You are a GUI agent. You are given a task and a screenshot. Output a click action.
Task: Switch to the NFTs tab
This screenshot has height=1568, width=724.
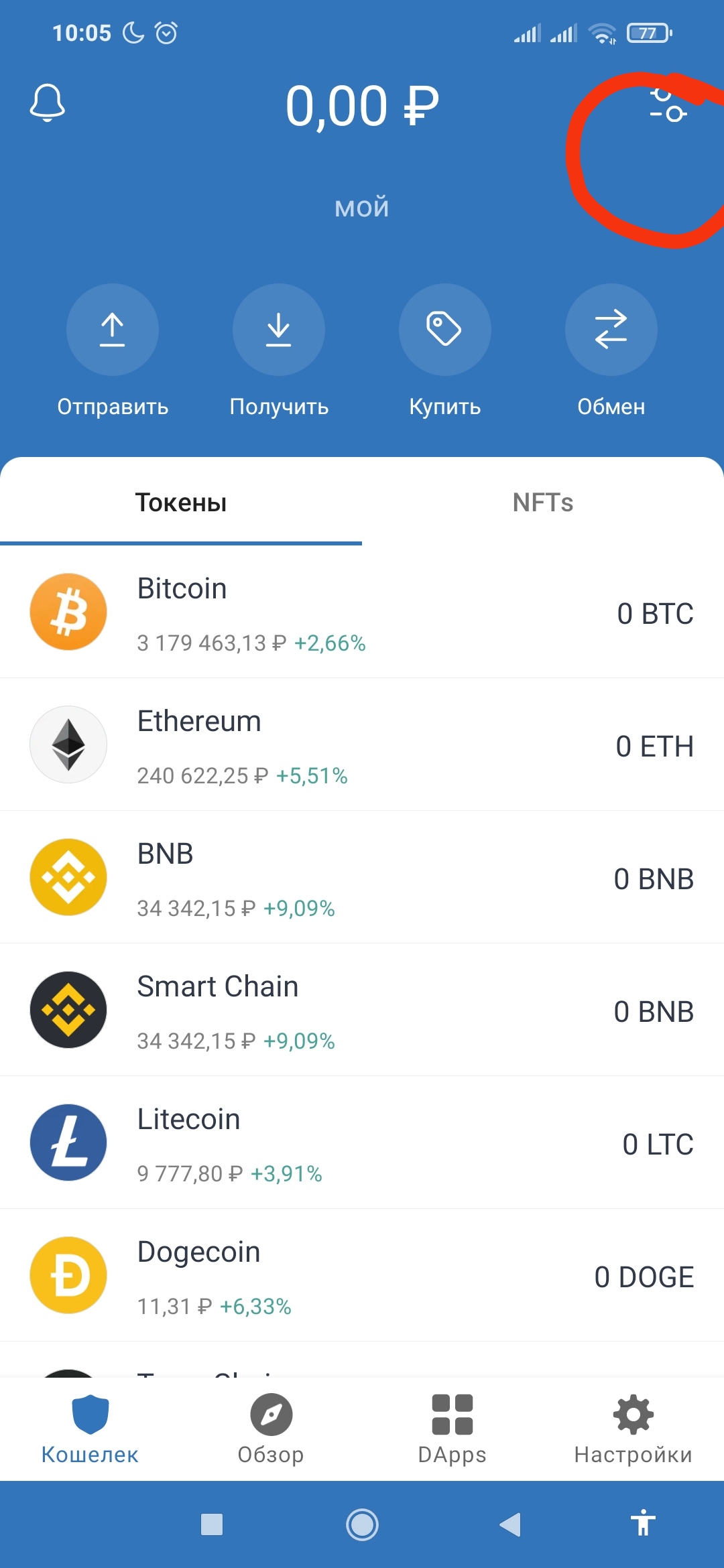tap(543, 503)
